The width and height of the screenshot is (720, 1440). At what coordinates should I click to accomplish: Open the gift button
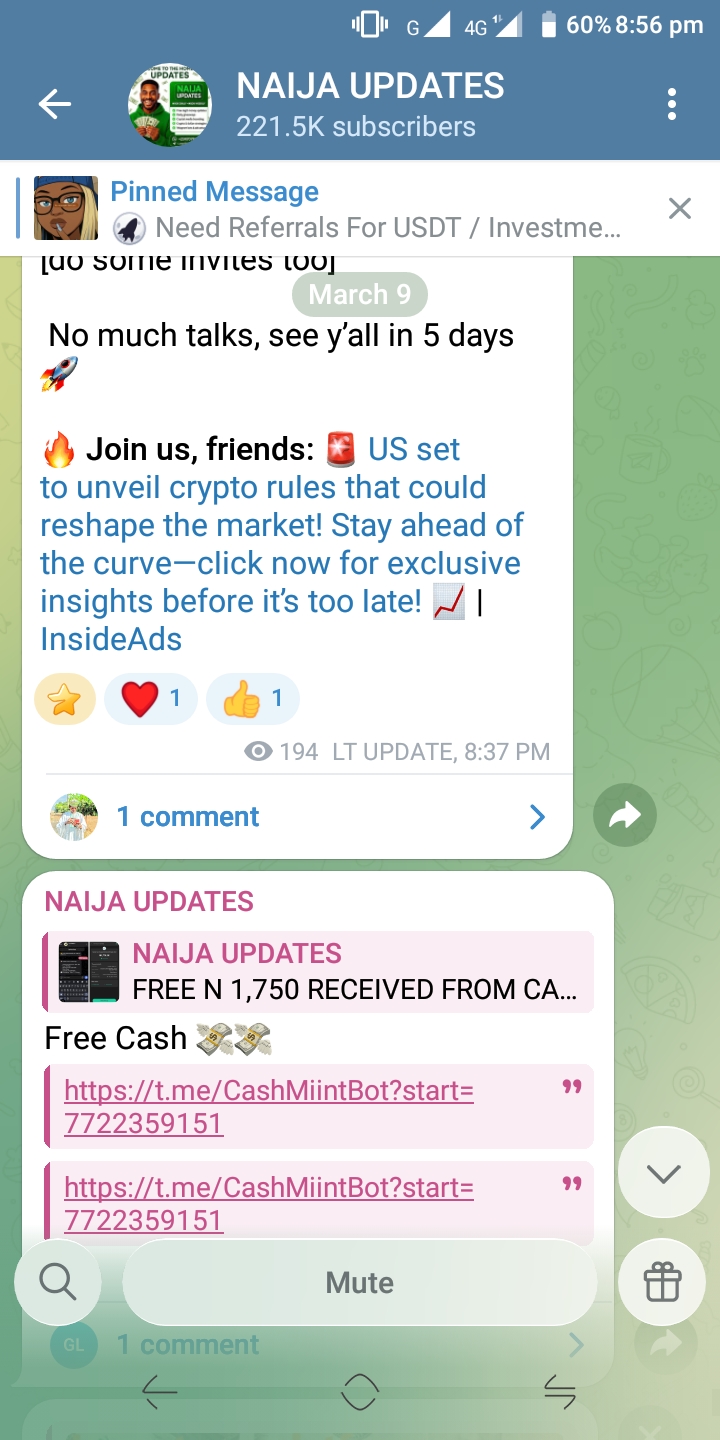tap(663, 1282)
